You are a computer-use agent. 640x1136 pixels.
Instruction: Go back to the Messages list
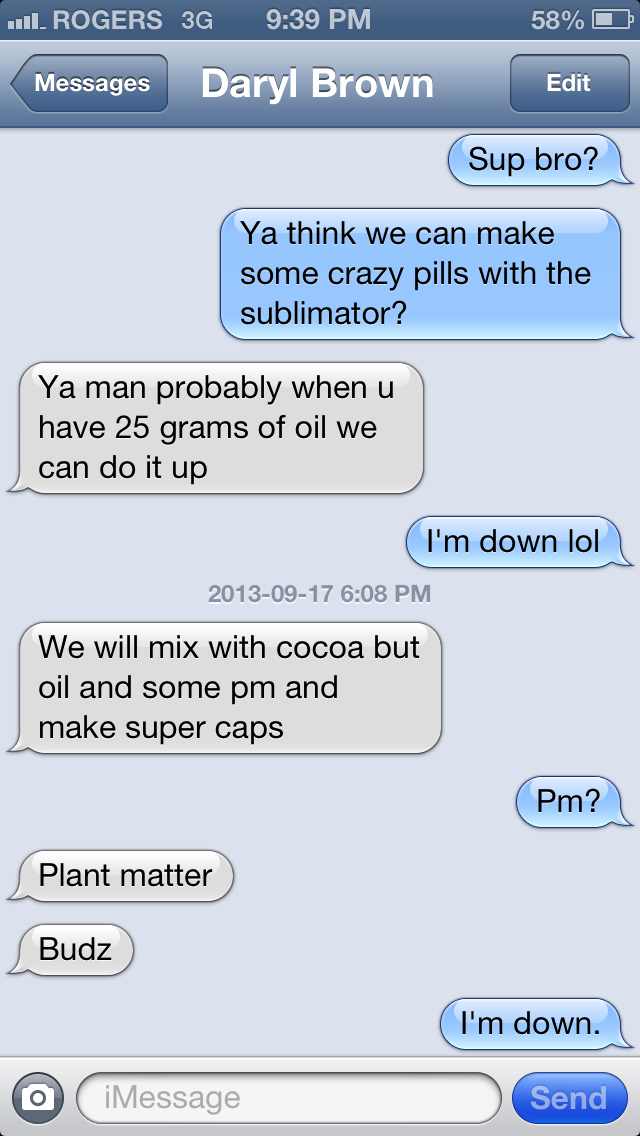tap(89, 84)
